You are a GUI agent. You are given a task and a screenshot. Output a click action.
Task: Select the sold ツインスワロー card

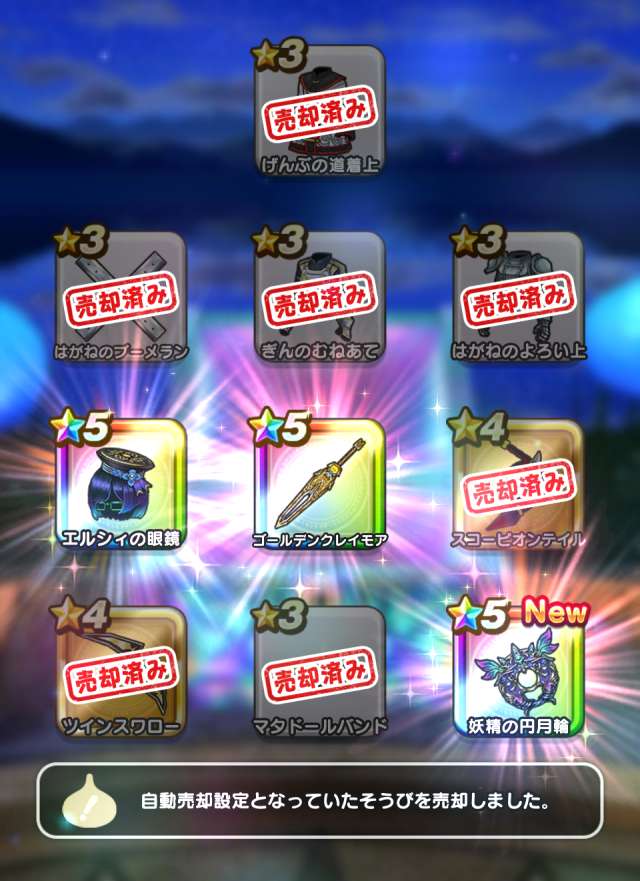[x=120, y=672]
